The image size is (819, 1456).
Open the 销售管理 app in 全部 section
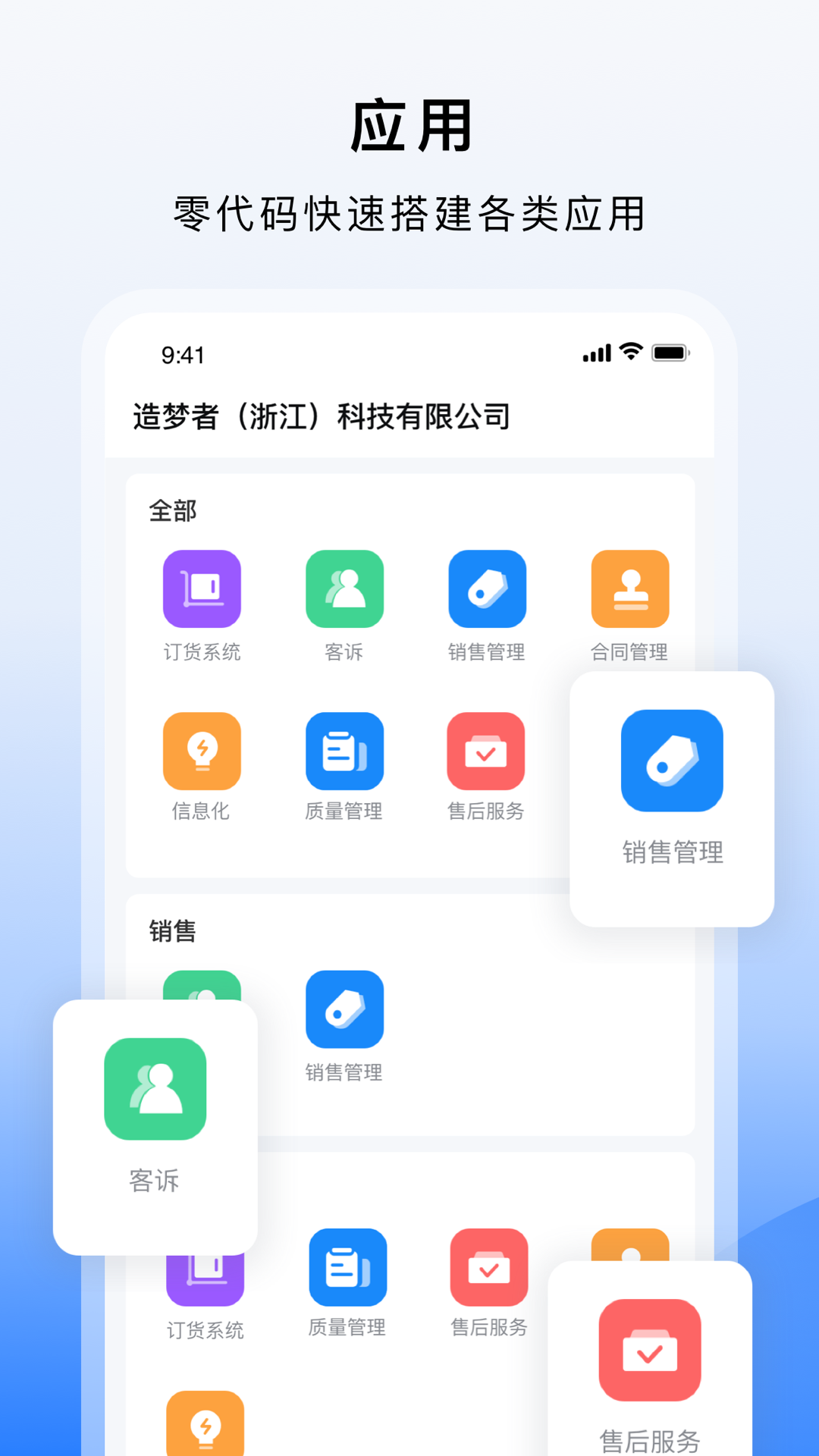(x=487, y=588)
